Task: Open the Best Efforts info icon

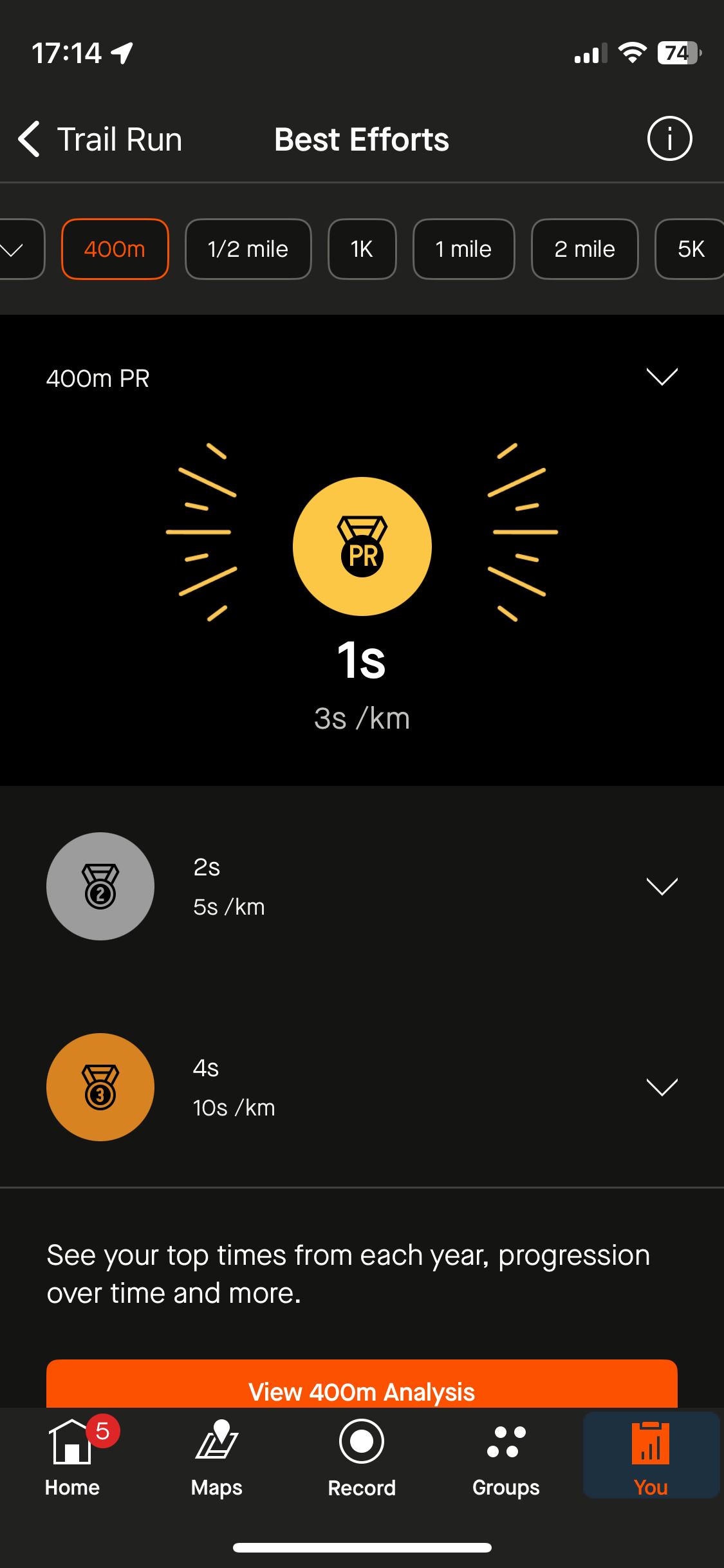Action: click(669, 138)
